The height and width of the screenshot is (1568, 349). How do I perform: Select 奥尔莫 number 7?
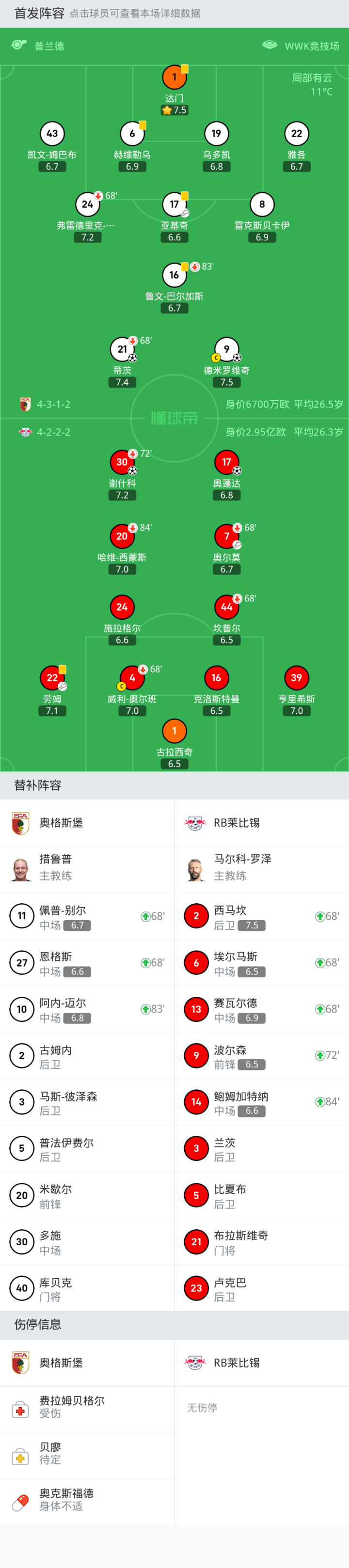pos(226,537)
